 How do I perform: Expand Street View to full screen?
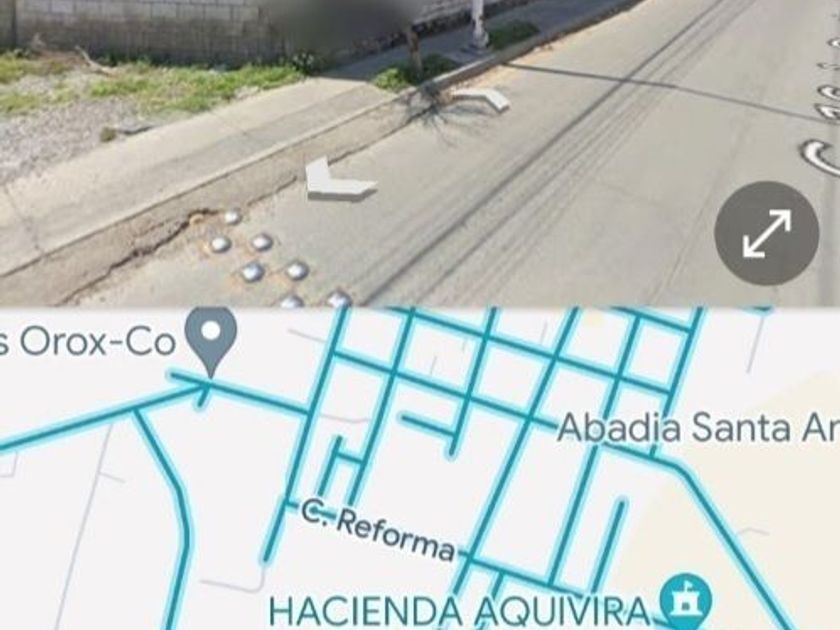[x=767, y=234]
